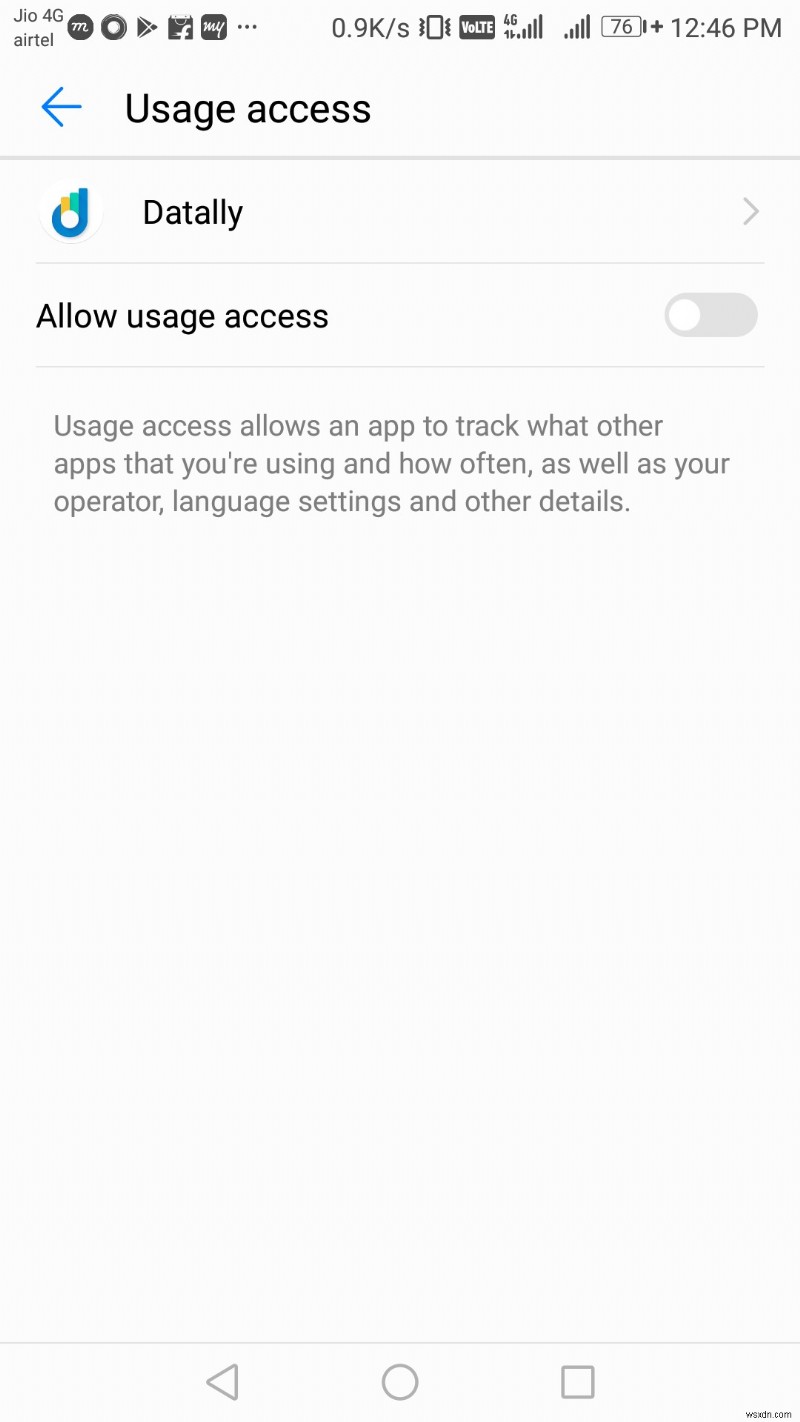The image size is (800, 1422).
Task: Tap the ellipsis for more notification icons
Action: (246, 27)
